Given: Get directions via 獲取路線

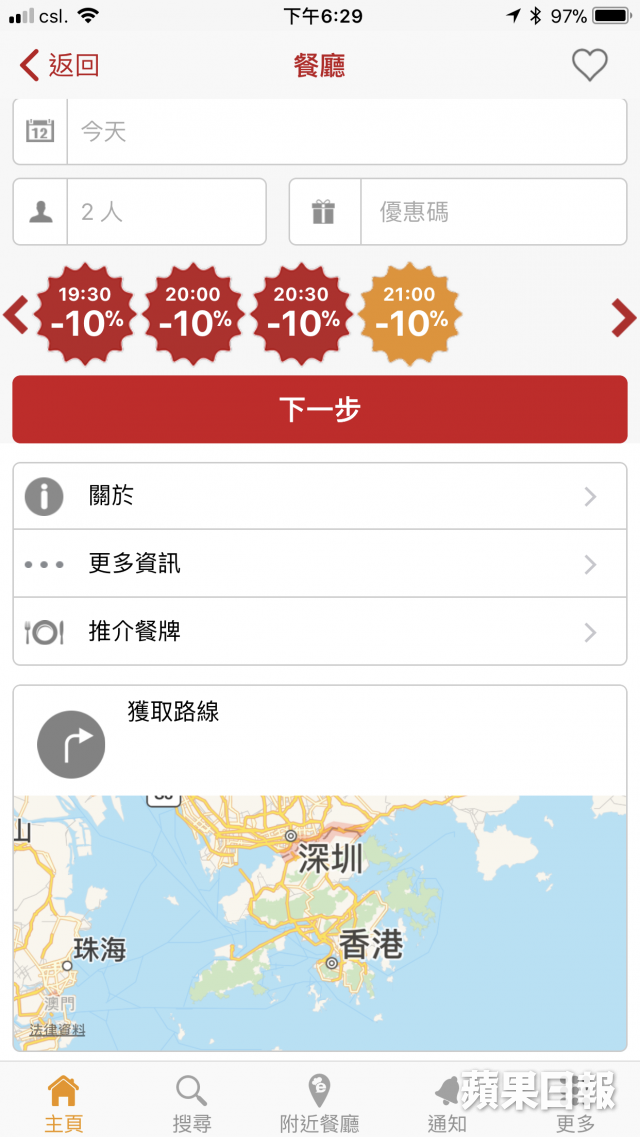Looking at the screenshot, I should [x=320, y=741].
